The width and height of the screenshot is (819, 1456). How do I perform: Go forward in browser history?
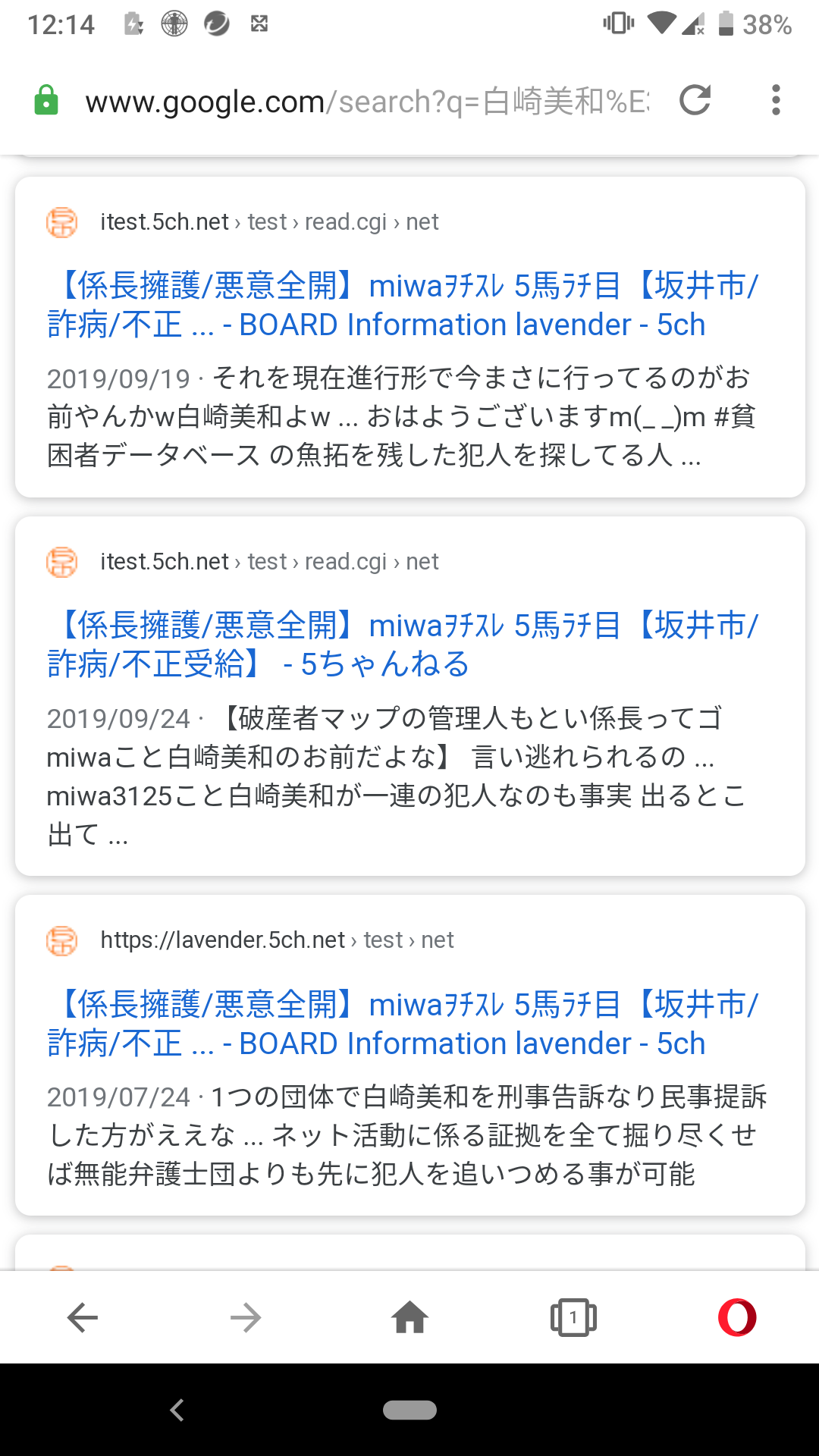coord(246,1318)
